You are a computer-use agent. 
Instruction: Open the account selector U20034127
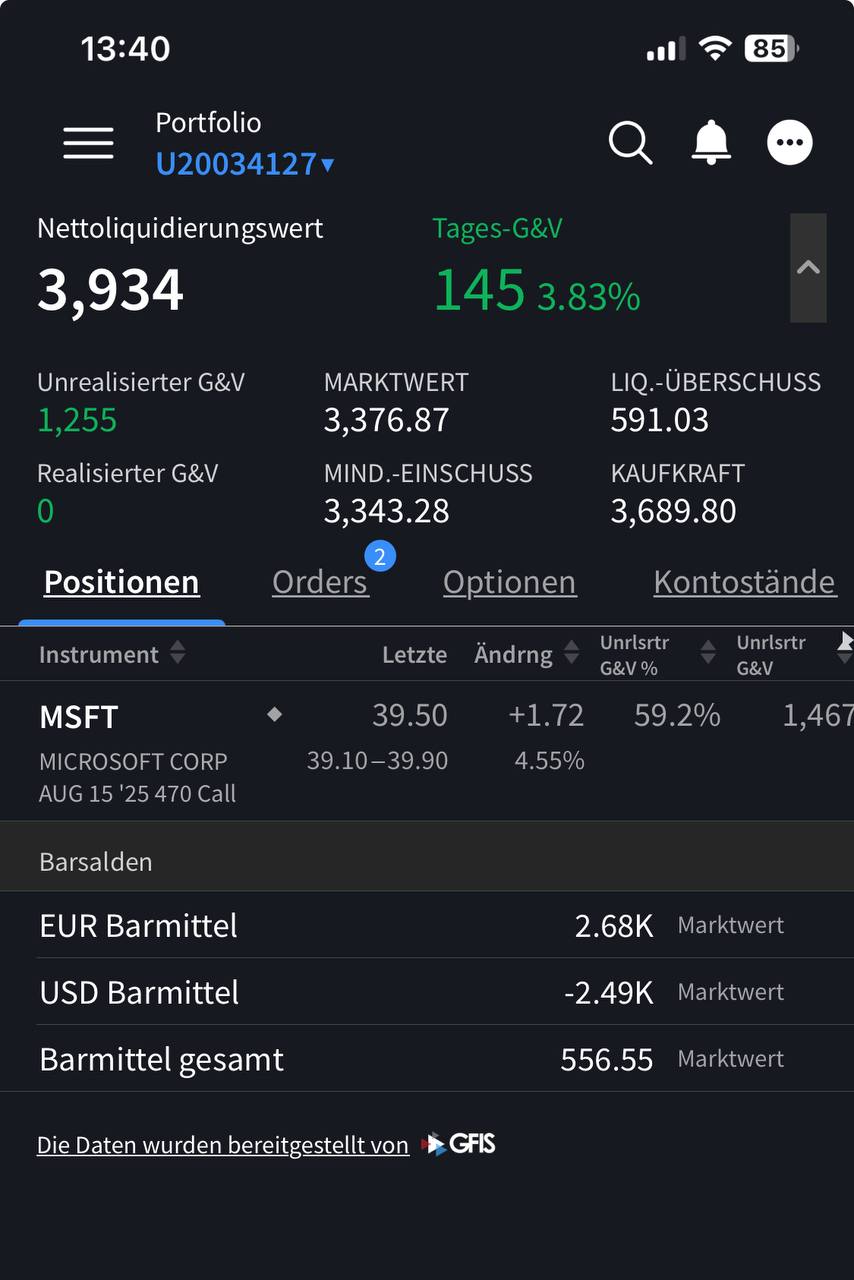point(244,164)
